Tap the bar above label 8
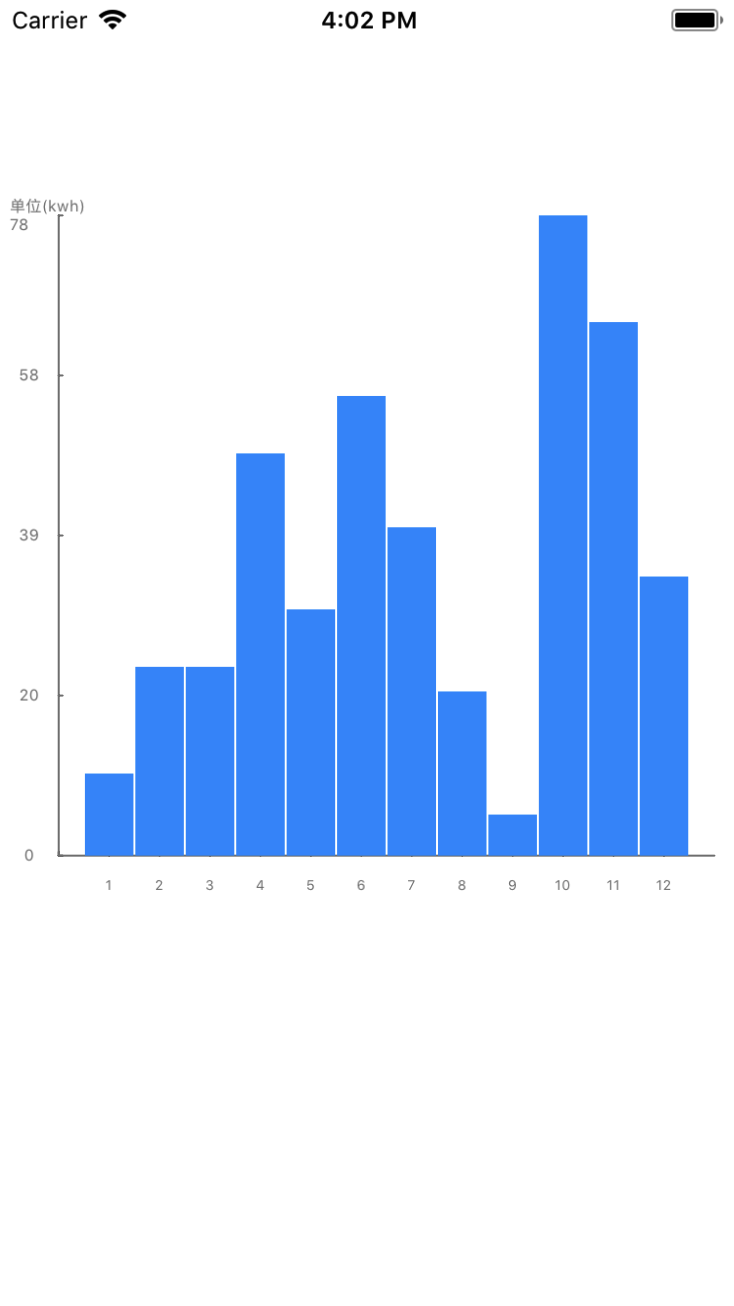 tap(462, 773)
